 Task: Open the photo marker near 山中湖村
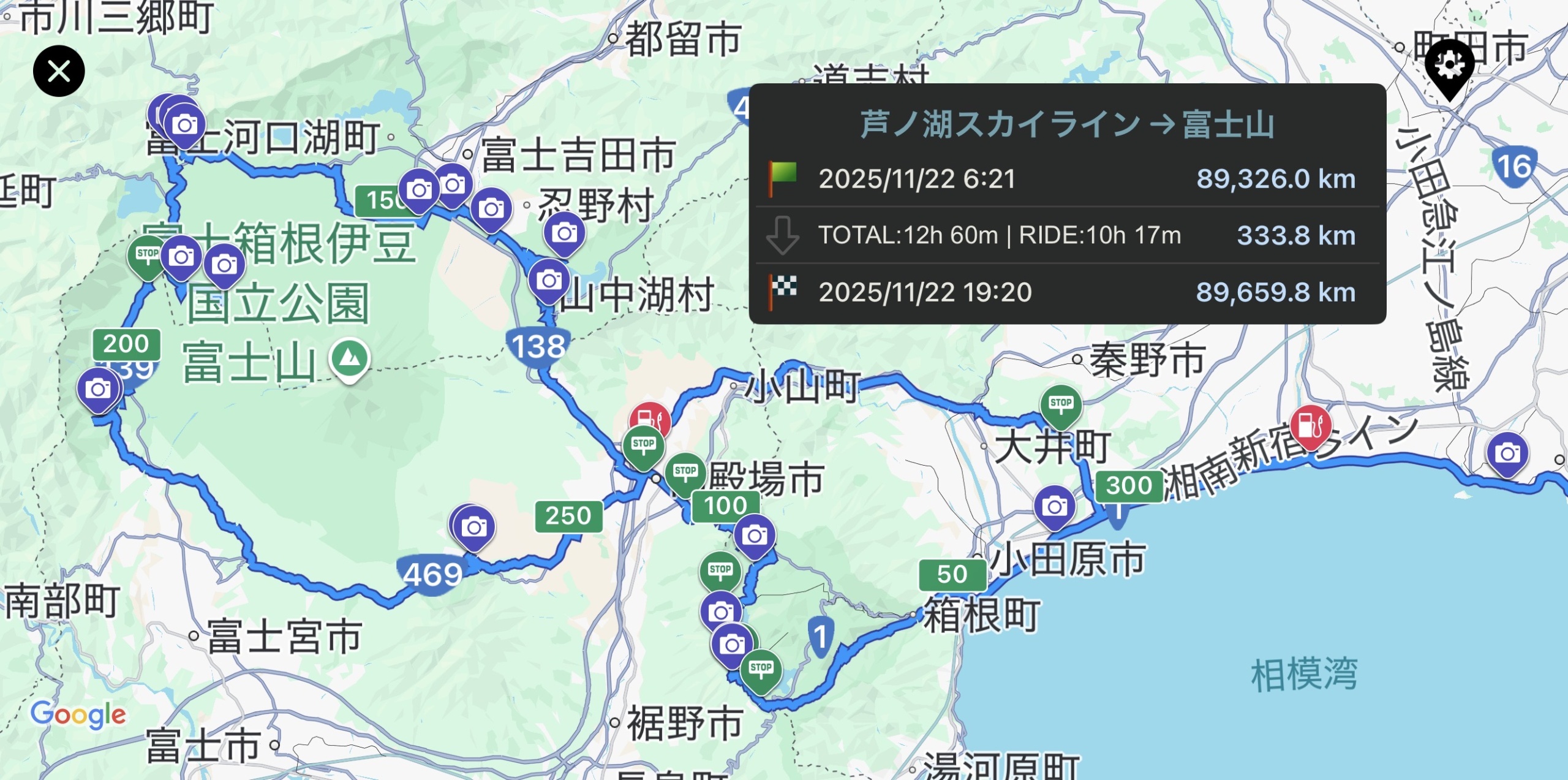point(549,281)
